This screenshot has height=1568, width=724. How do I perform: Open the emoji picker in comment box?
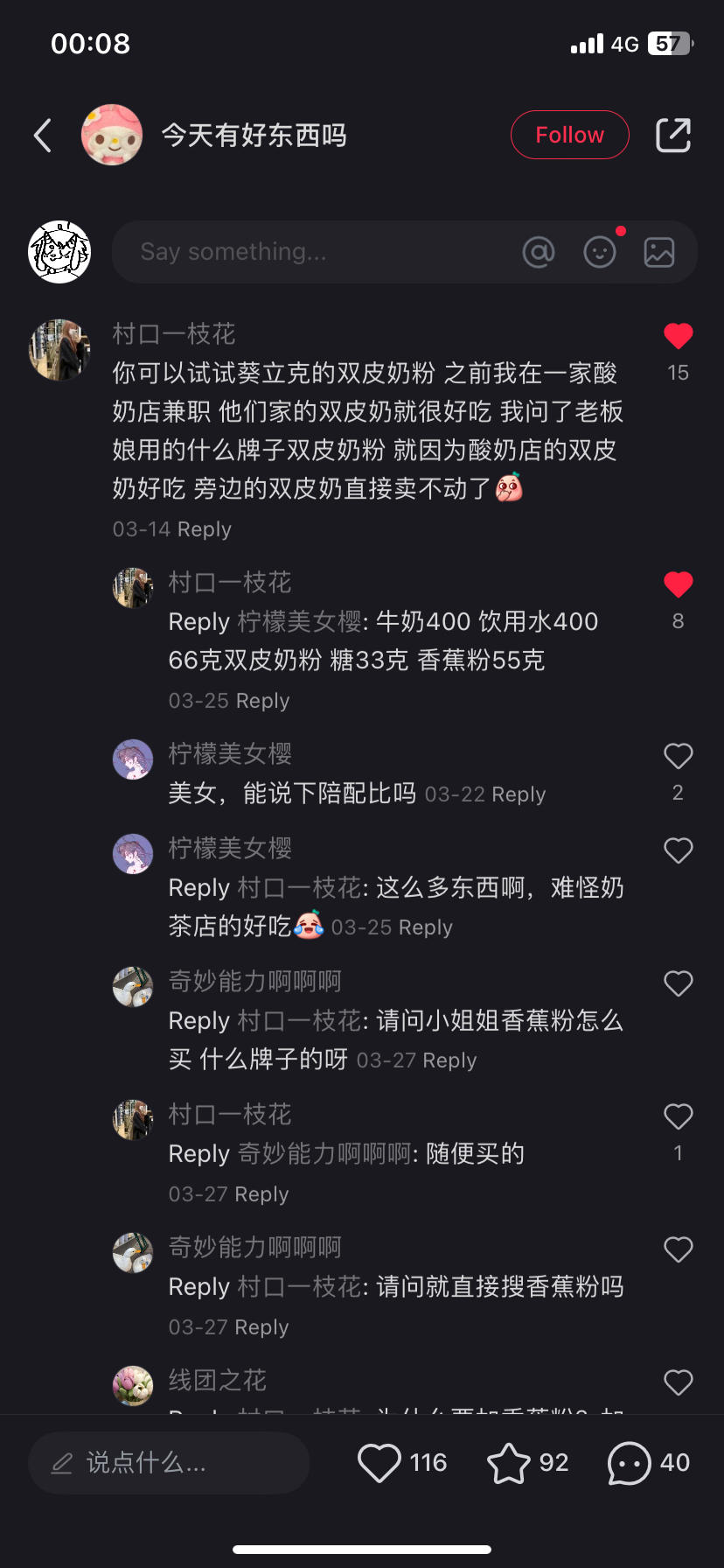(600, 252)
